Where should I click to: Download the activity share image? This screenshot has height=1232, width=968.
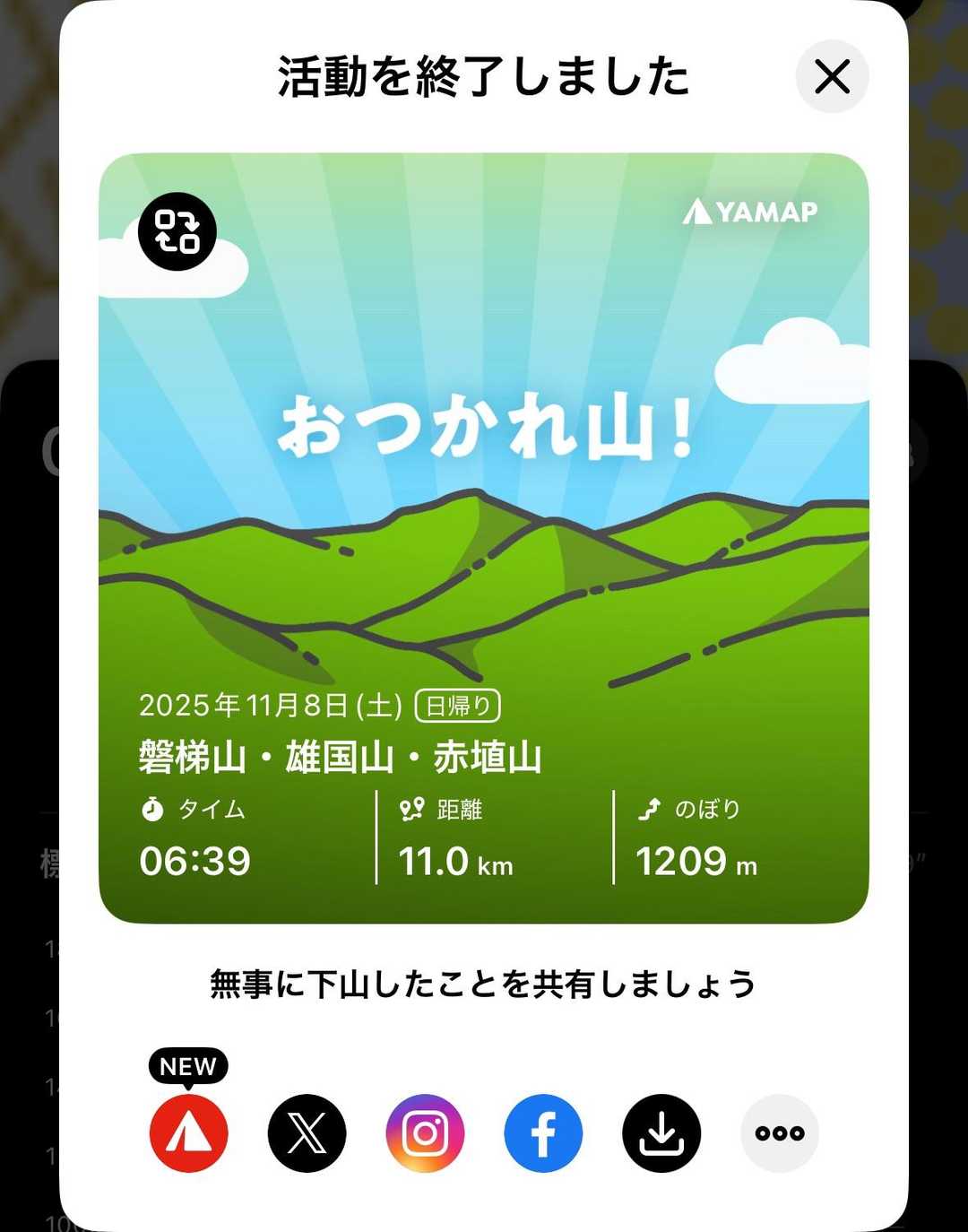pyautogui.click(x=661, y=1132)
